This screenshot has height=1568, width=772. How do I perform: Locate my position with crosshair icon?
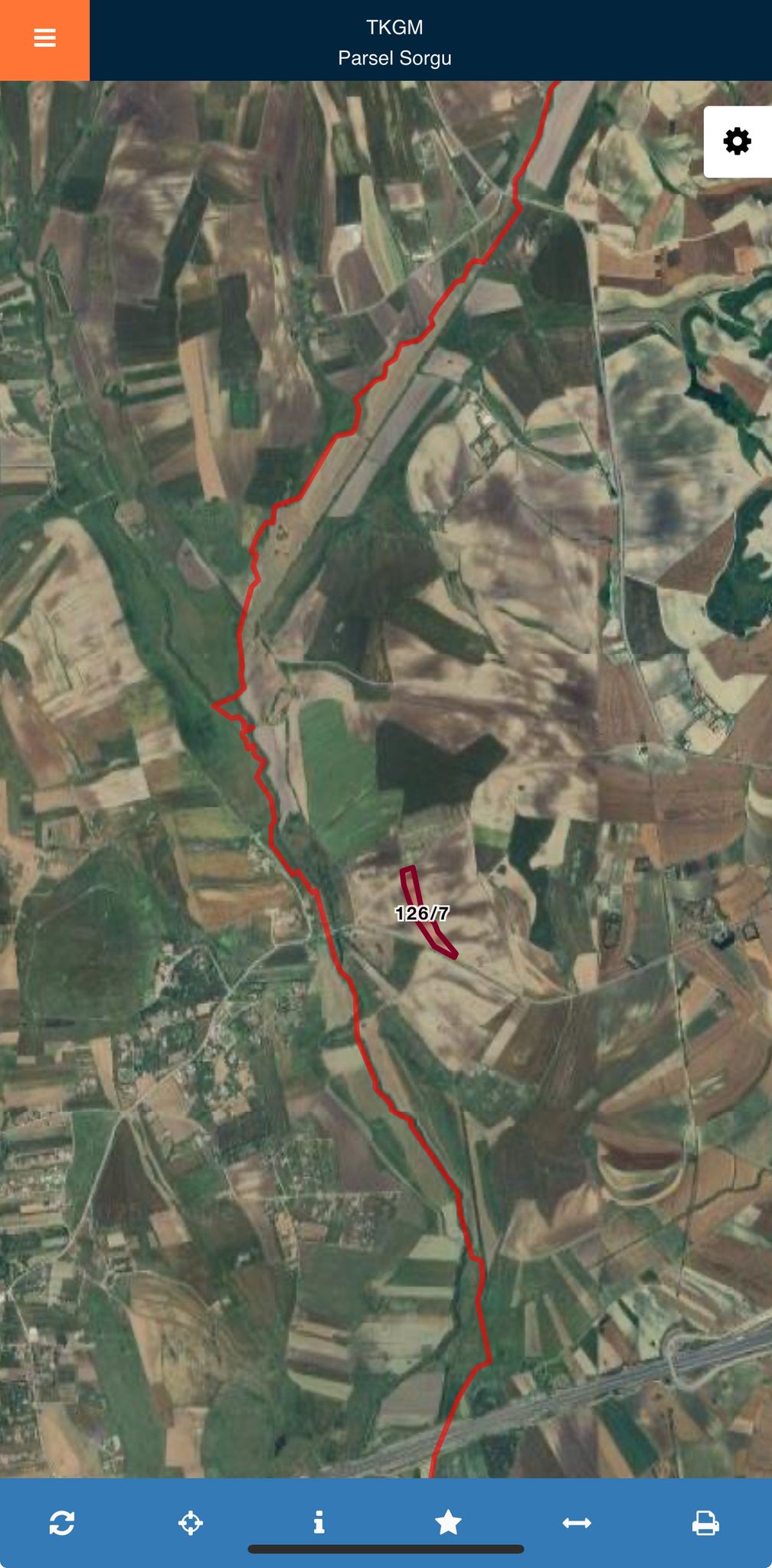click(191, 1522)
